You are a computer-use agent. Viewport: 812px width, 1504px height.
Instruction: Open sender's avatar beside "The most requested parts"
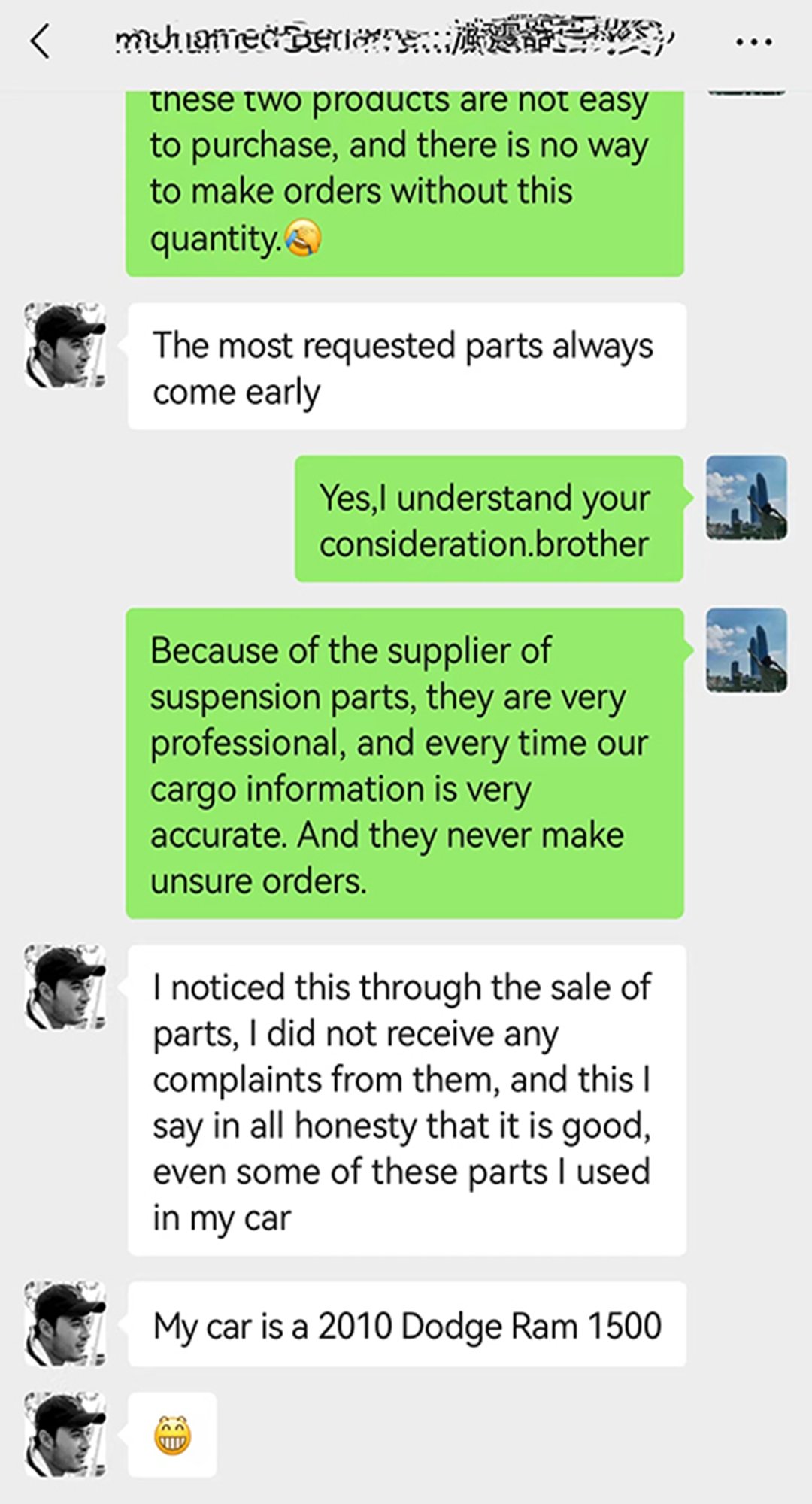click(x=65, y=345)
